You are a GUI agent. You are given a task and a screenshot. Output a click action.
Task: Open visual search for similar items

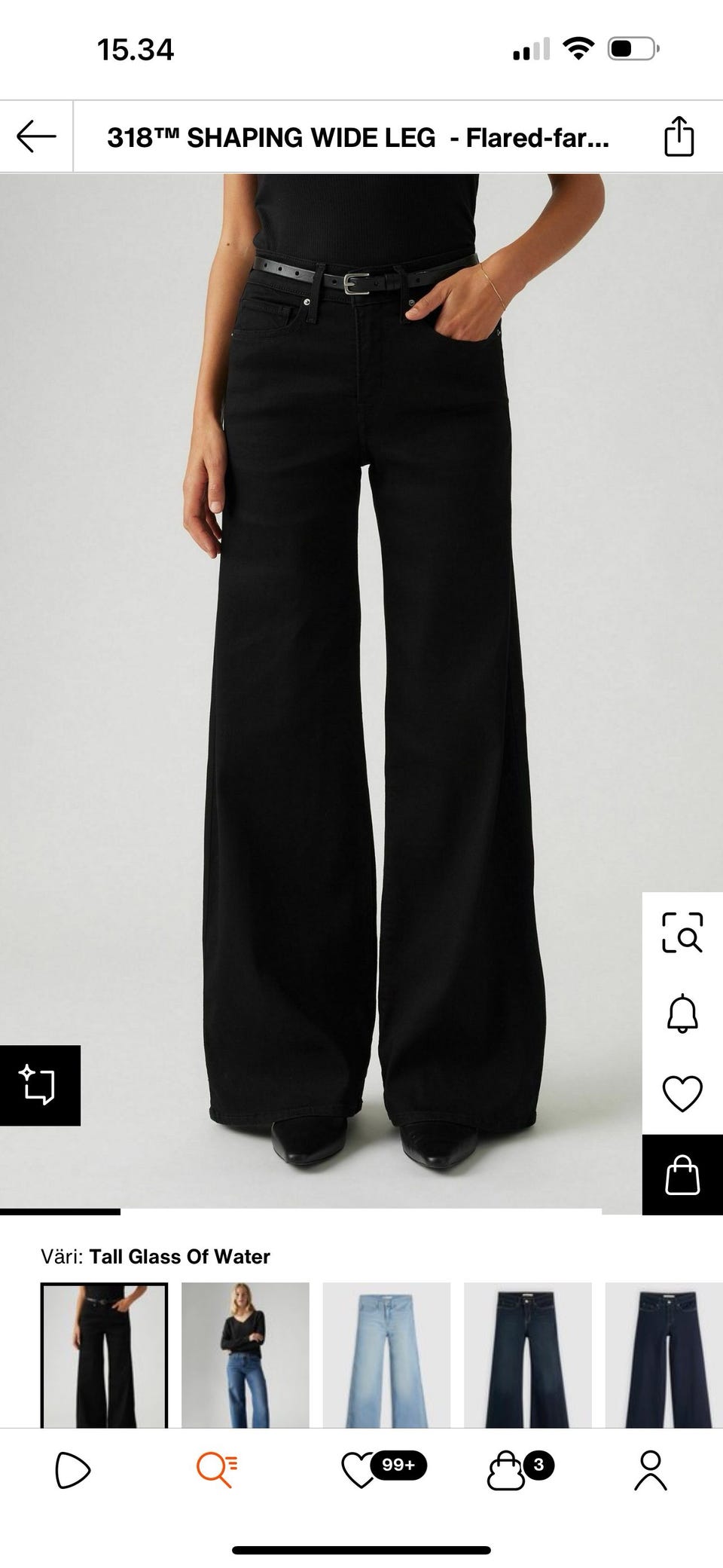pyautogui.click(x=682, y=933)
